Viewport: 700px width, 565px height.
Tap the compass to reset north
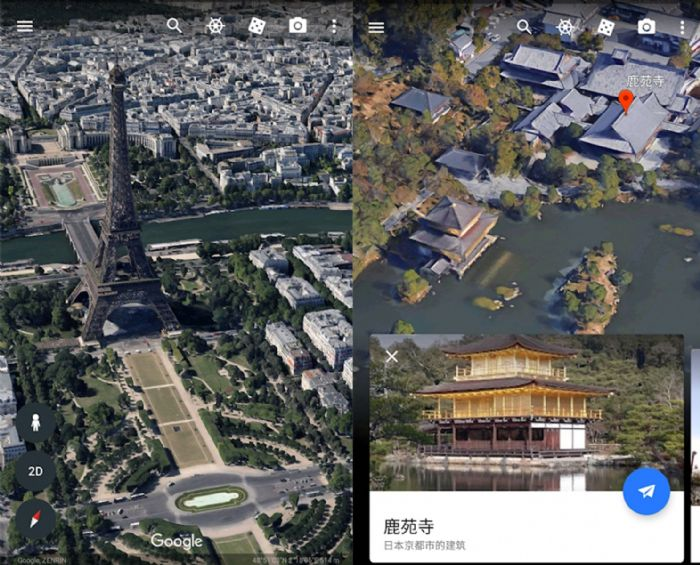coord(35,519)
